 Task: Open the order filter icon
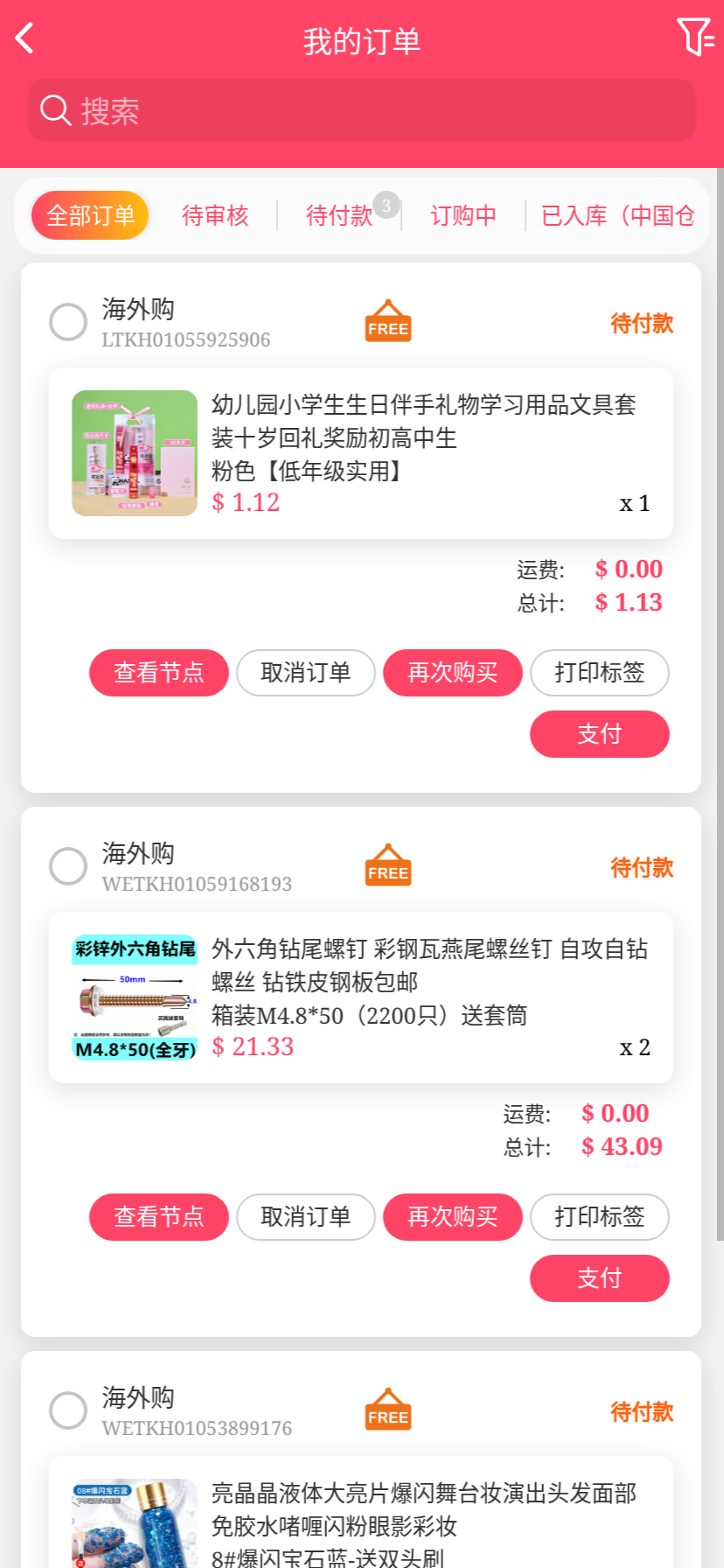[x=695, y=38]
